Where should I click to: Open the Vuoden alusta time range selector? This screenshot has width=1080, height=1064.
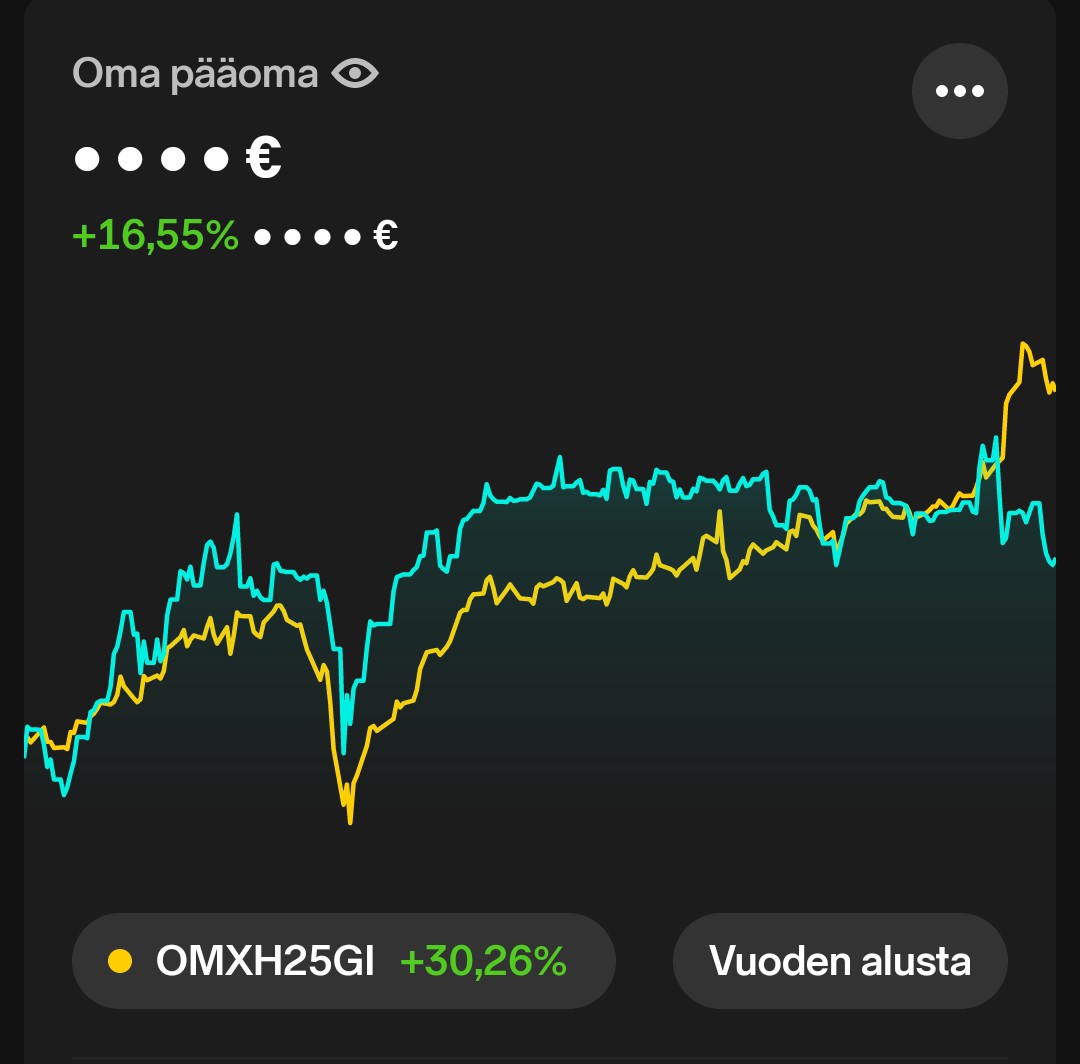[840, 961]
